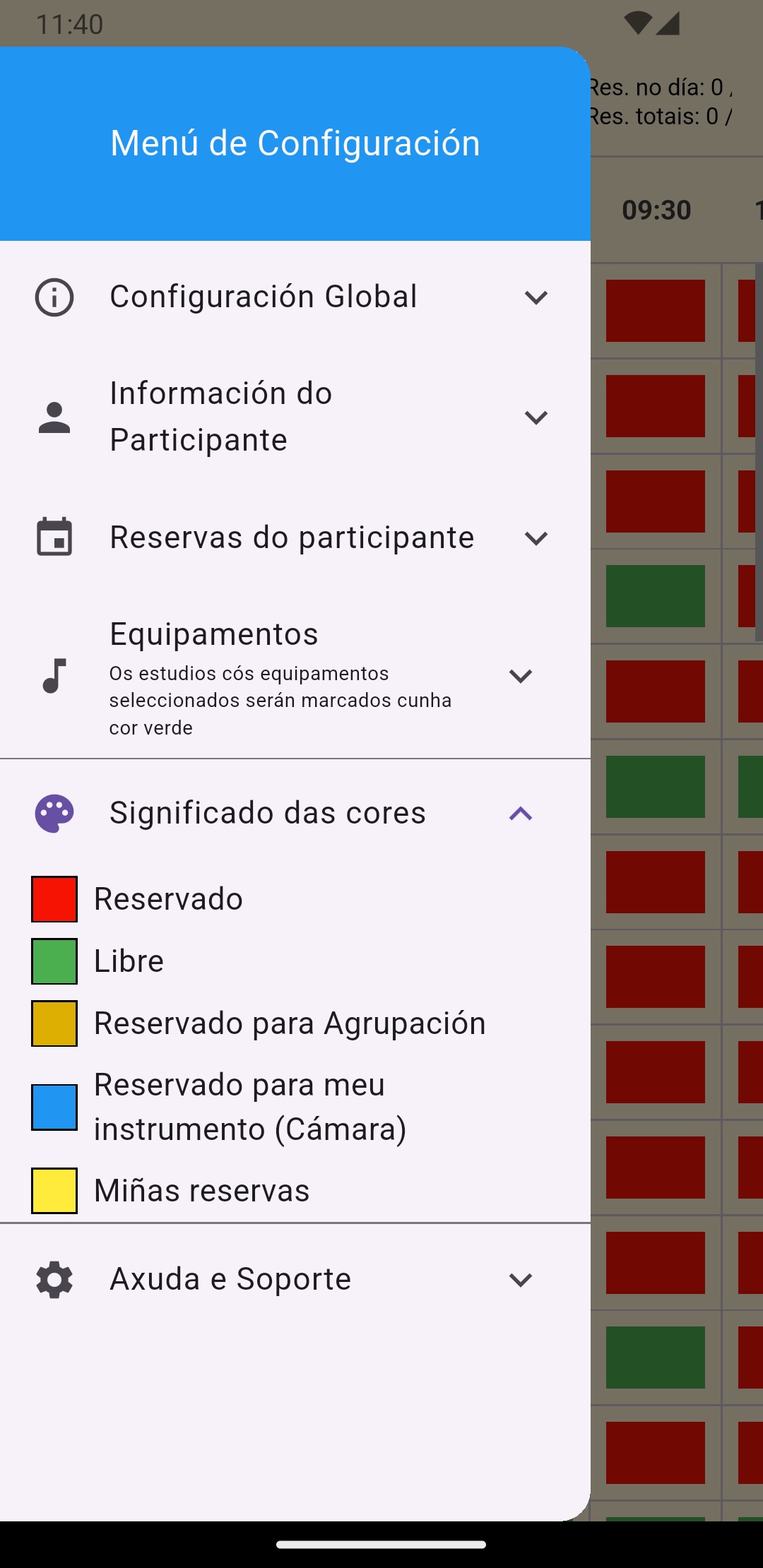This screenshot has width=763, height=1568.
Task: Select the Miñas reservas legend entry
Action: pos(202,1190)
